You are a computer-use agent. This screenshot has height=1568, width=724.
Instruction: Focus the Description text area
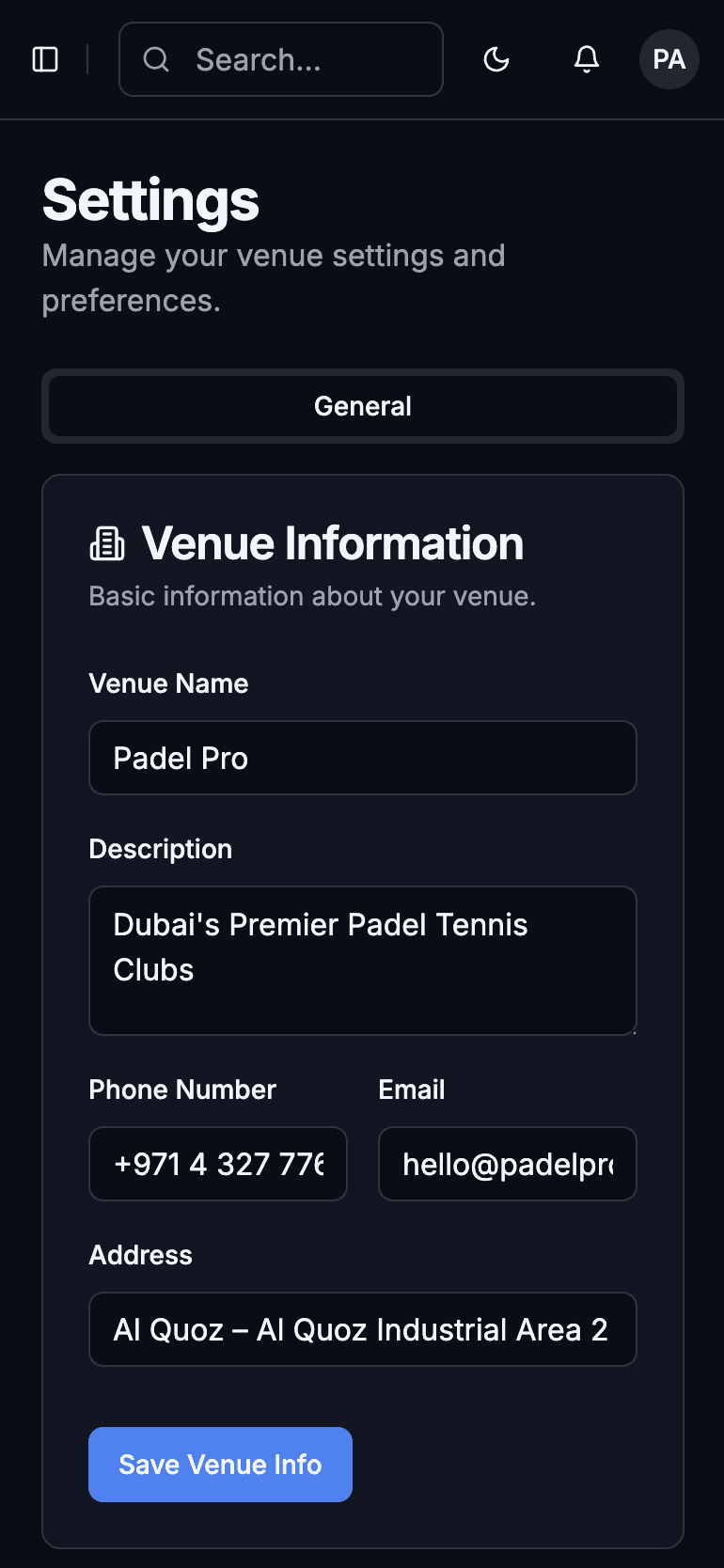click(x=363, y=961)
